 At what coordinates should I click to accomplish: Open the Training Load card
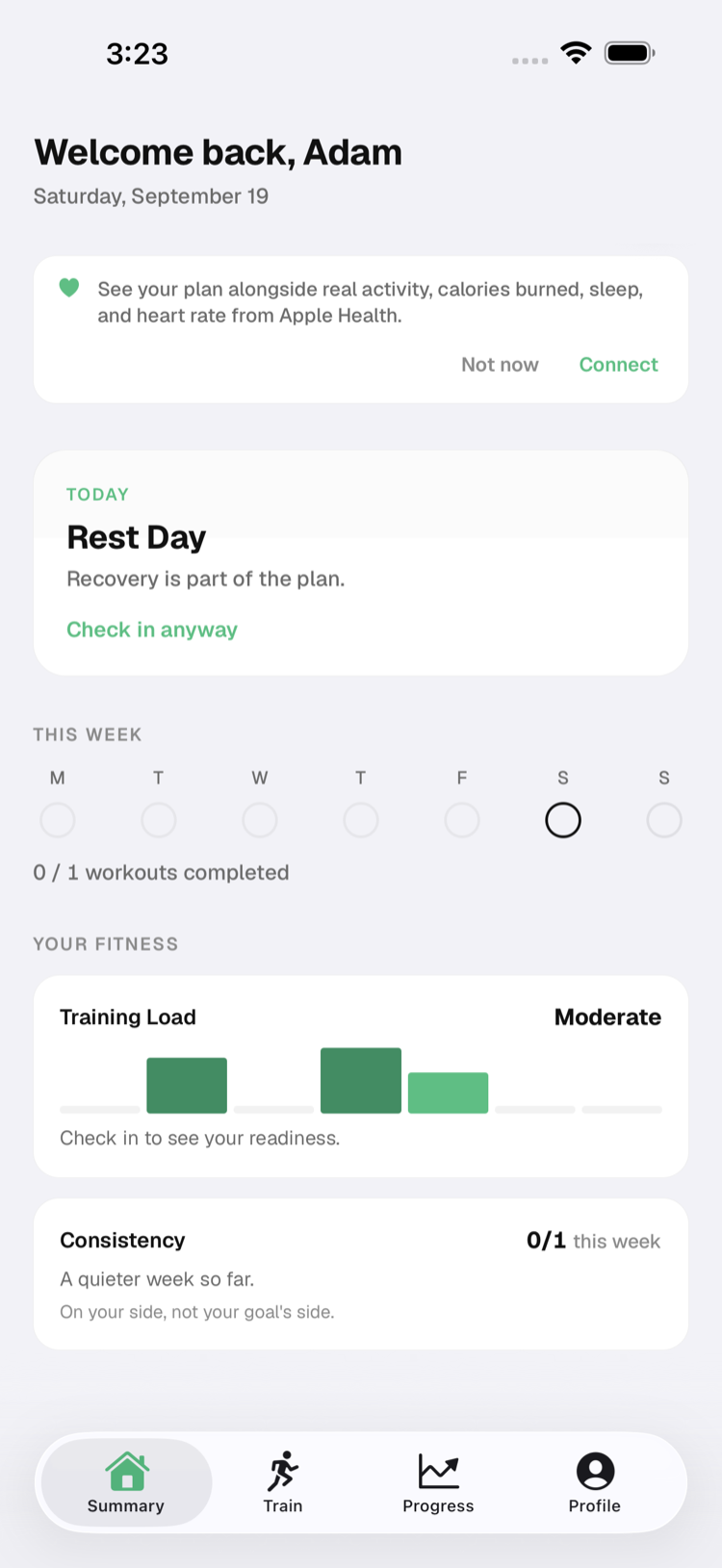point(361,1076)
